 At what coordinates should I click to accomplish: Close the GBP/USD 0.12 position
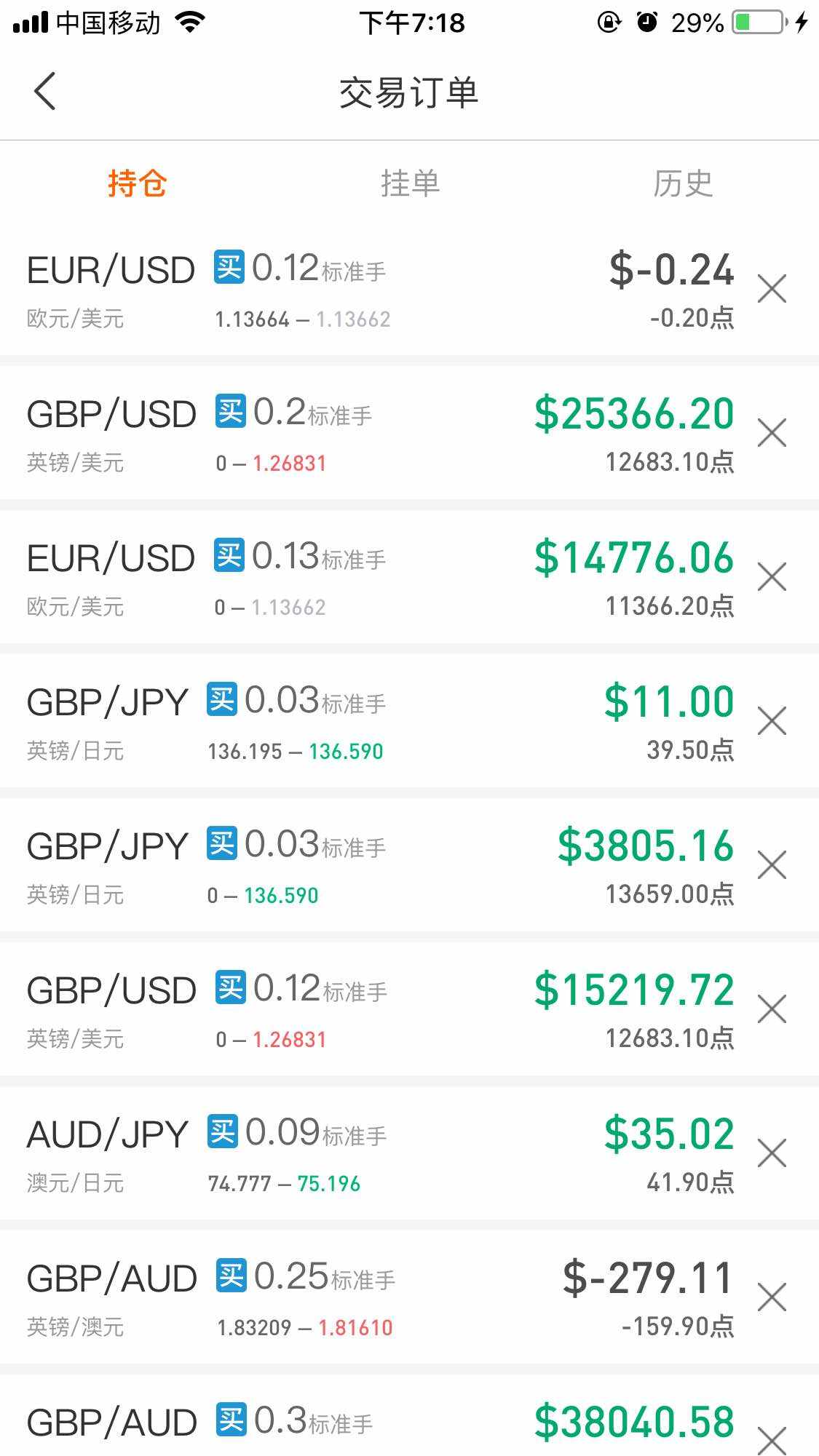tap(772, 1009)
